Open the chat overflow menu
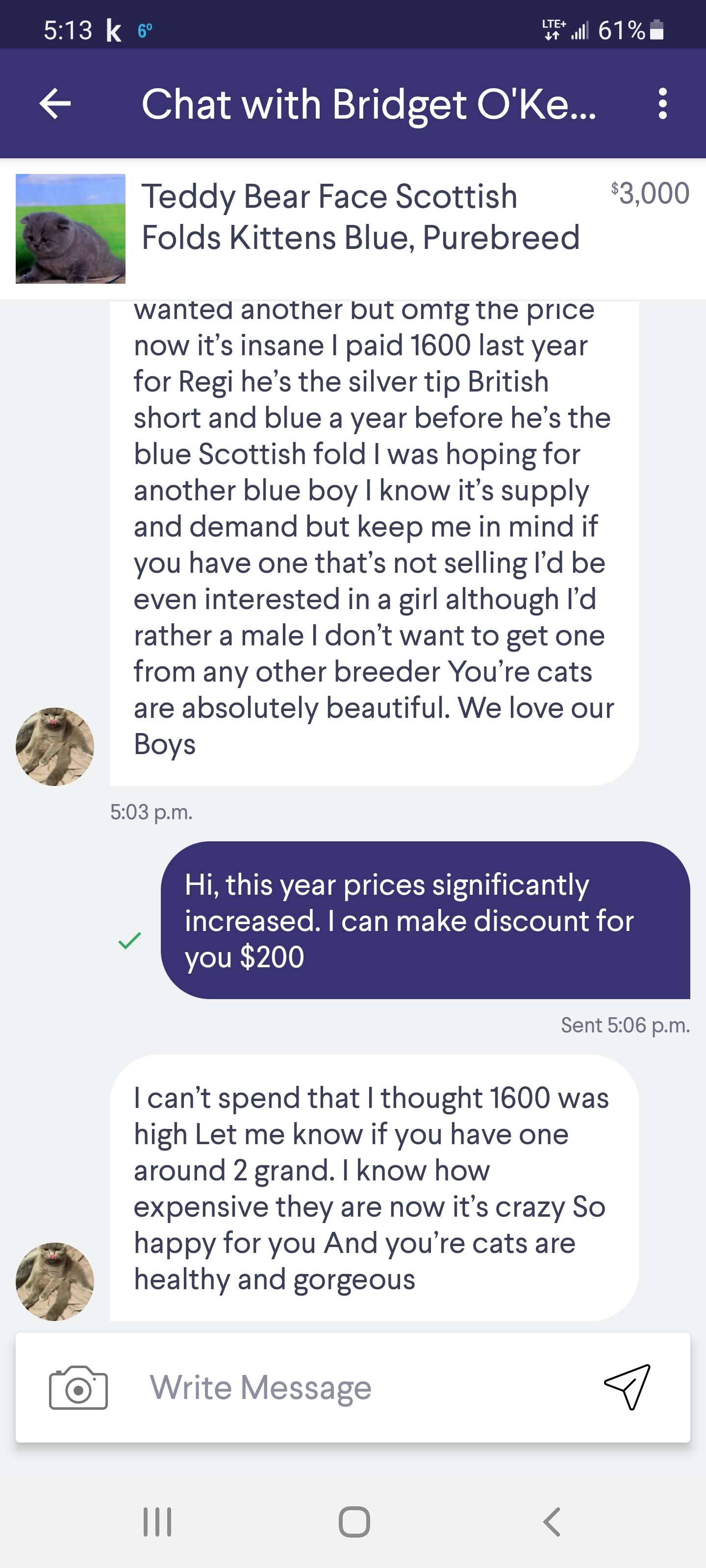Screen dimensions: 706x1568 [x=663, y=104]
